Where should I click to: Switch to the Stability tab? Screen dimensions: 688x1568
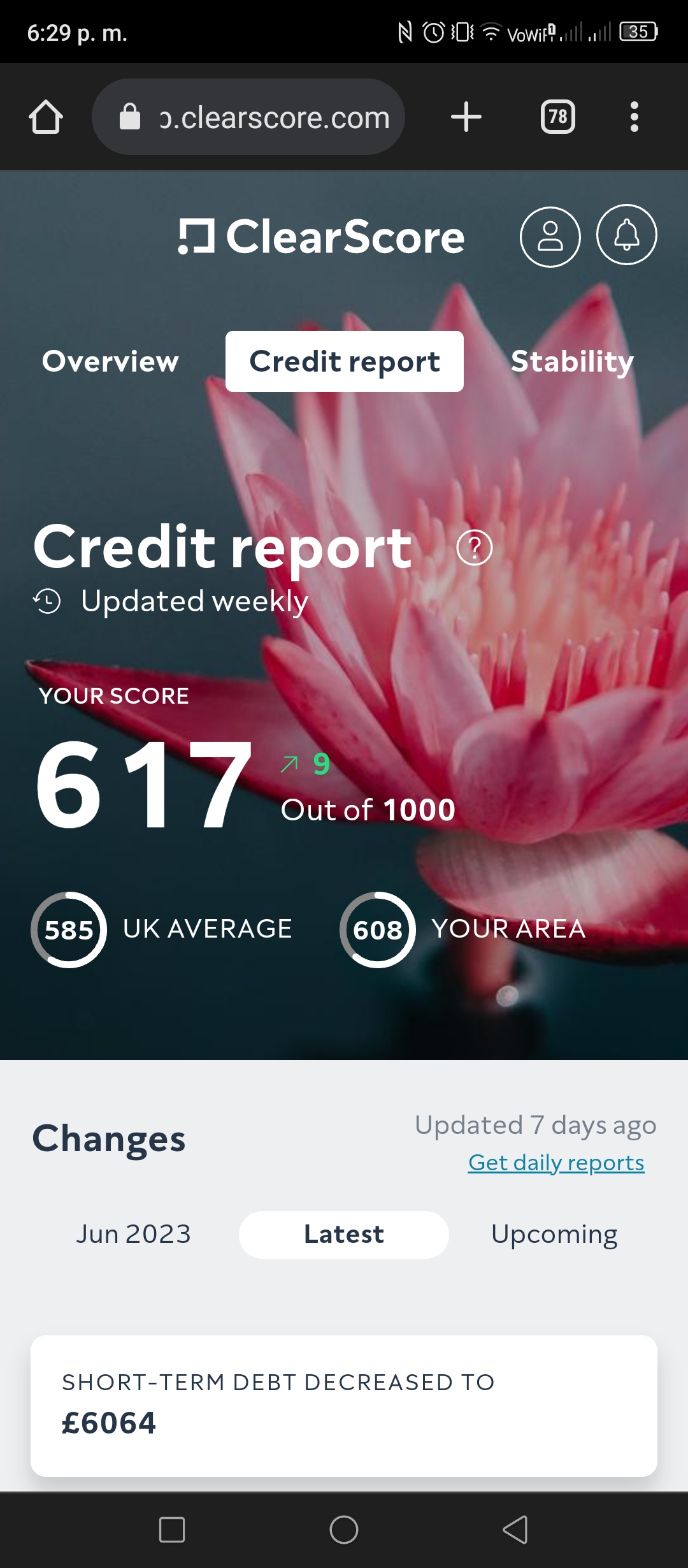(572, 361)
